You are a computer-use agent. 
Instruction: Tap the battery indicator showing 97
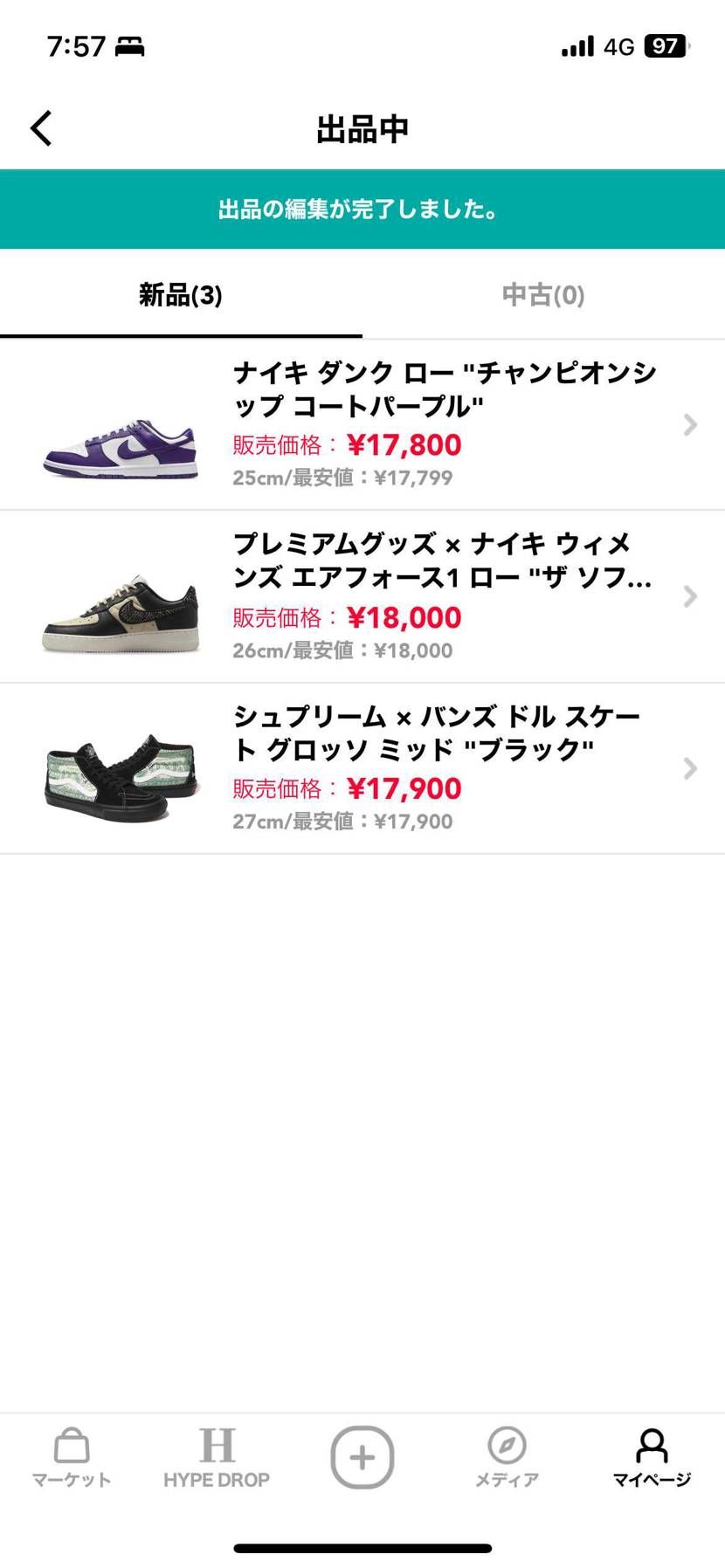tap(665, 45)
